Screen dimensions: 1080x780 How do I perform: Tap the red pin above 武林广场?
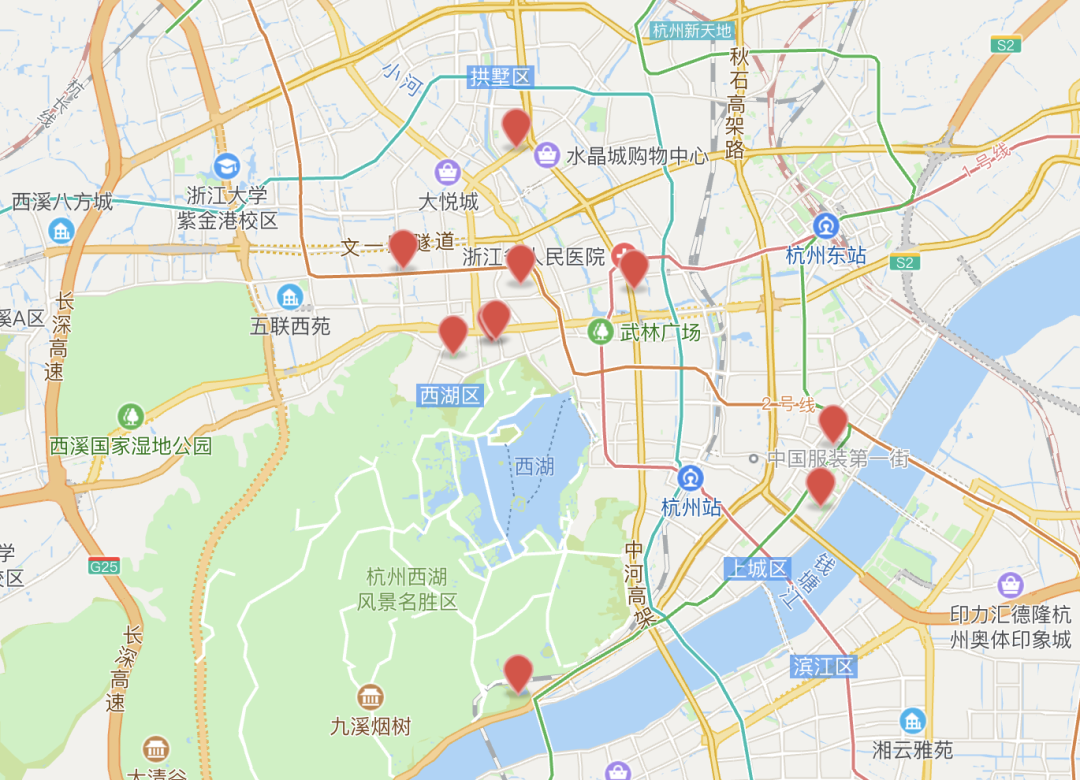(x=634, y=268)
